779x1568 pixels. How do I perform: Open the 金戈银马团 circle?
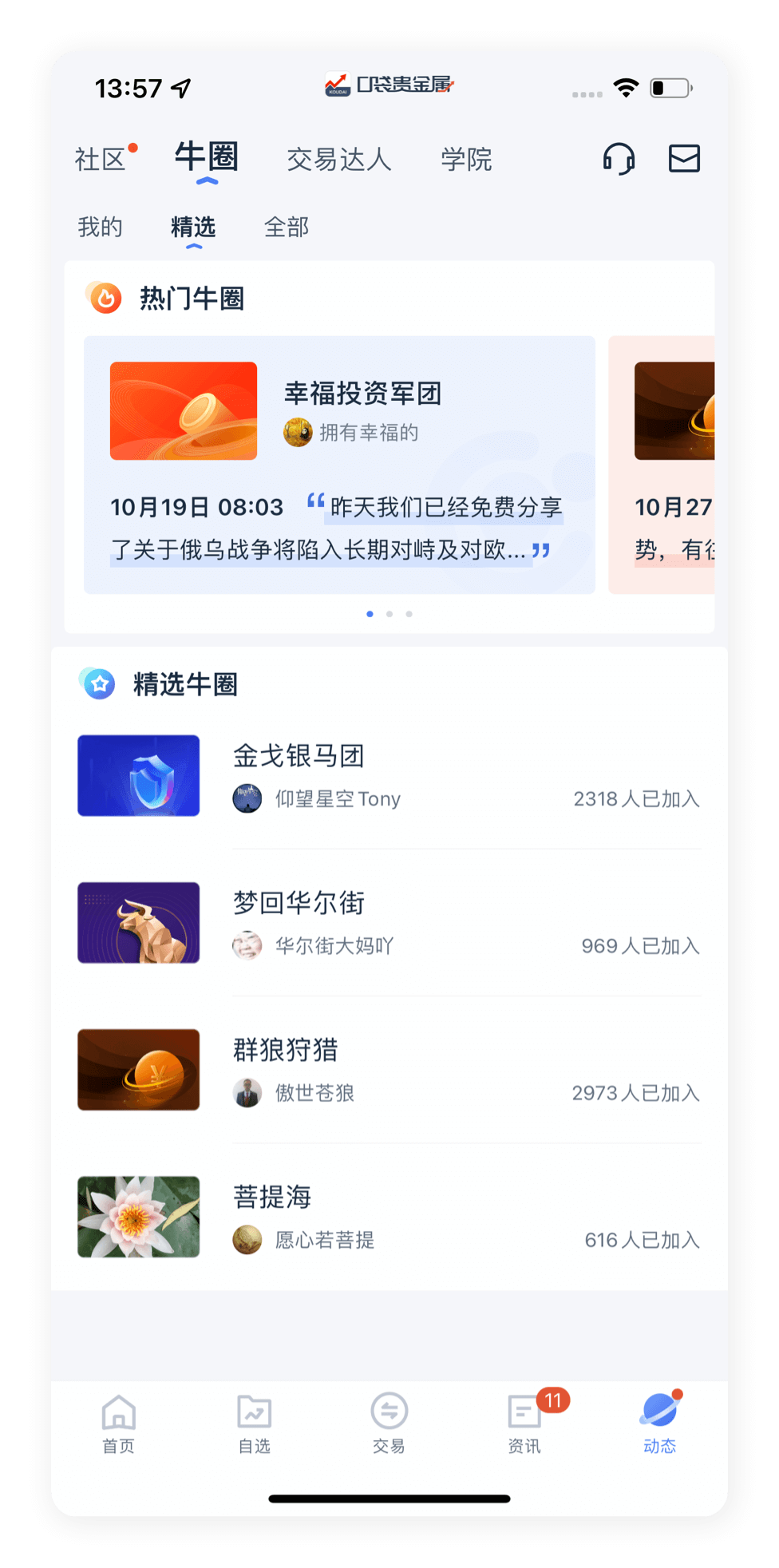pyautogui.click(x=389, y=775)
